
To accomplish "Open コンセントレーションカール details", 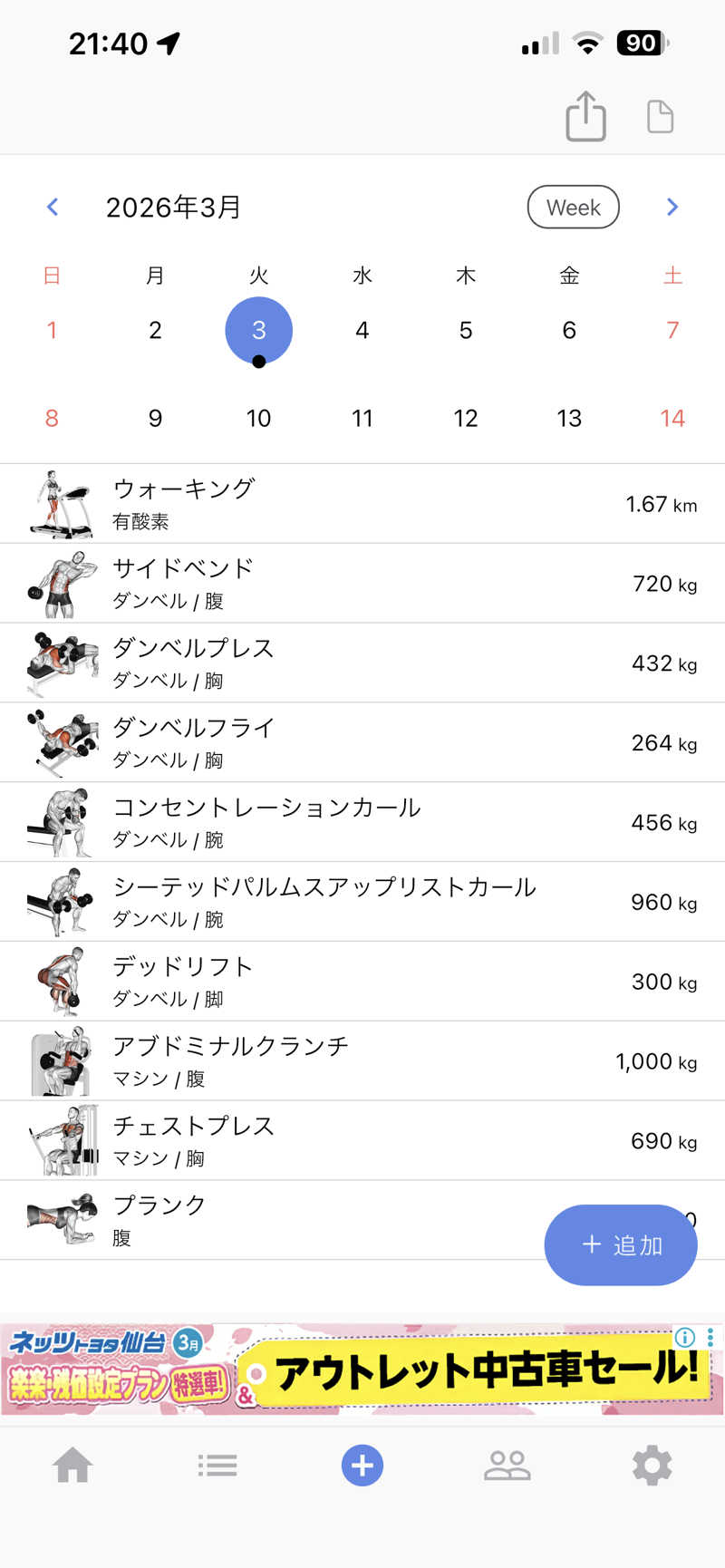I will point(362,823).
